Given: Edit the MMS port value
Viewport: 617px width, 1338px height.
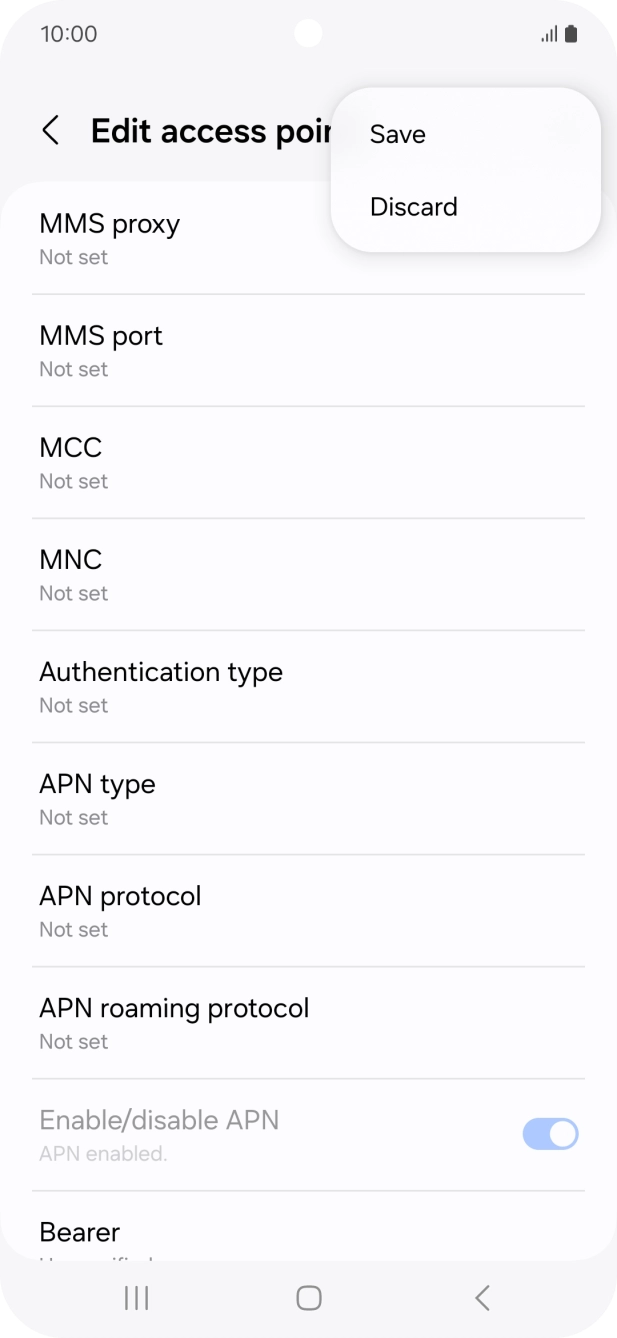Looking at the screenshot, I should point(308,351).
